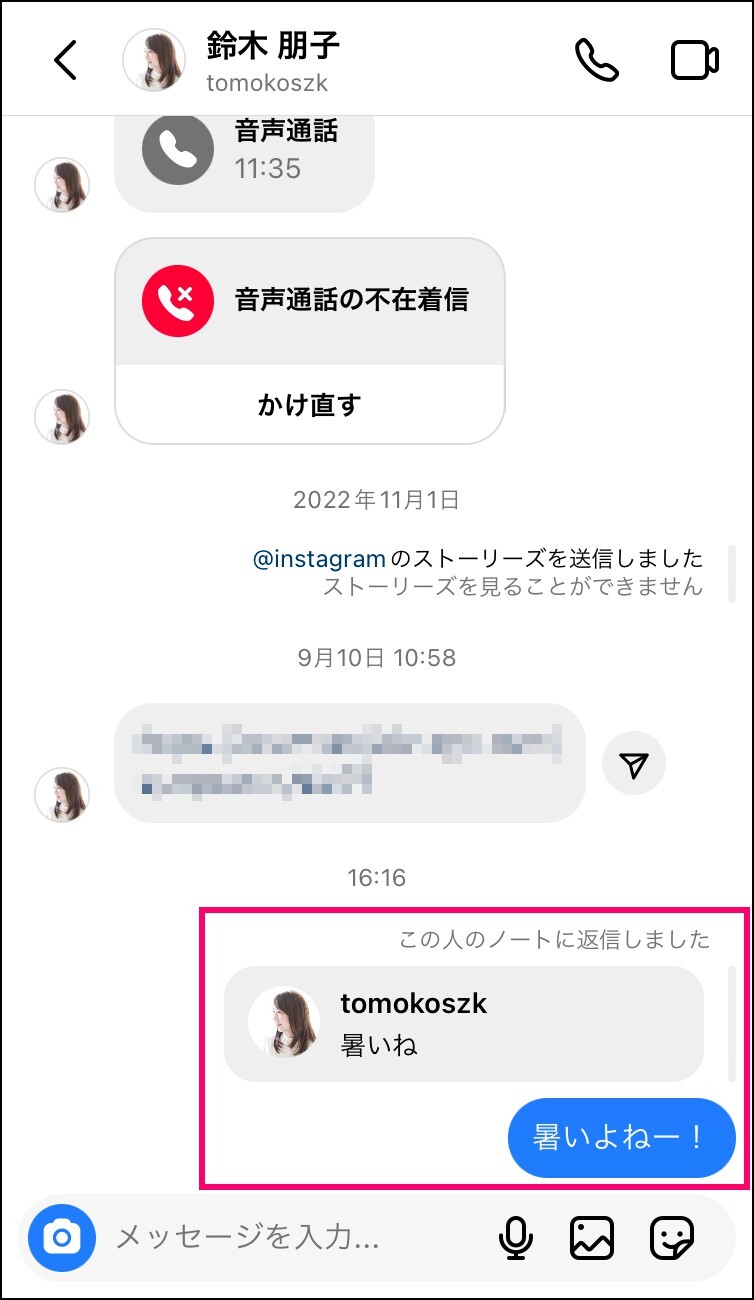Open camera from message bar
Screen dimensions: 754x1300
[62, 1239]
